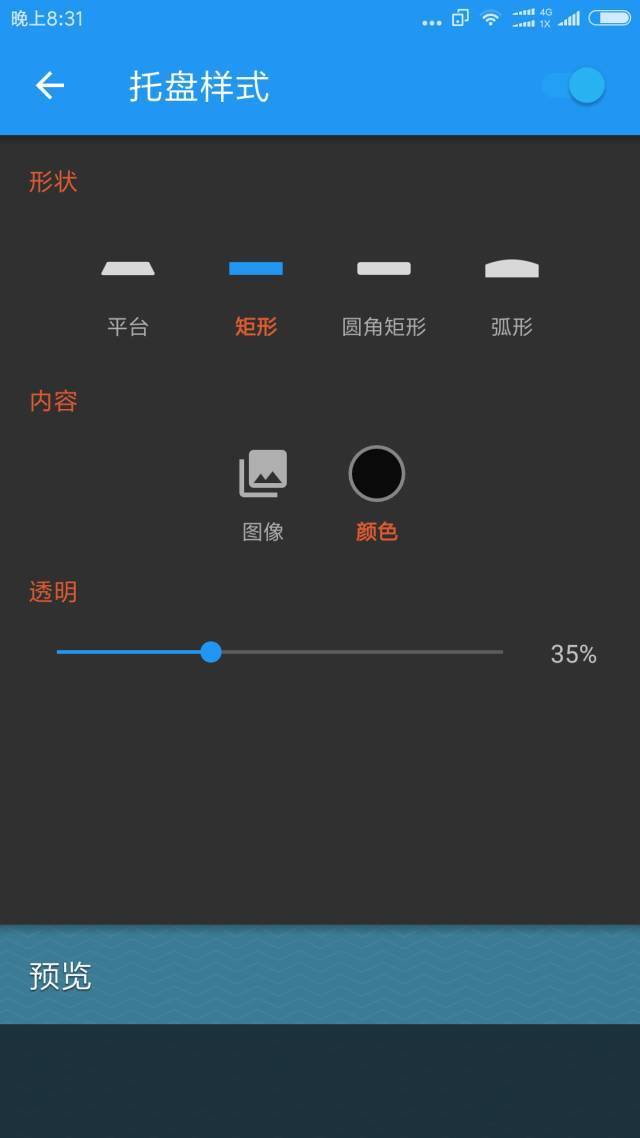Screen dimensions: 640x1138
Task: Go back using the arrow icon
Action: coord(49,86)
